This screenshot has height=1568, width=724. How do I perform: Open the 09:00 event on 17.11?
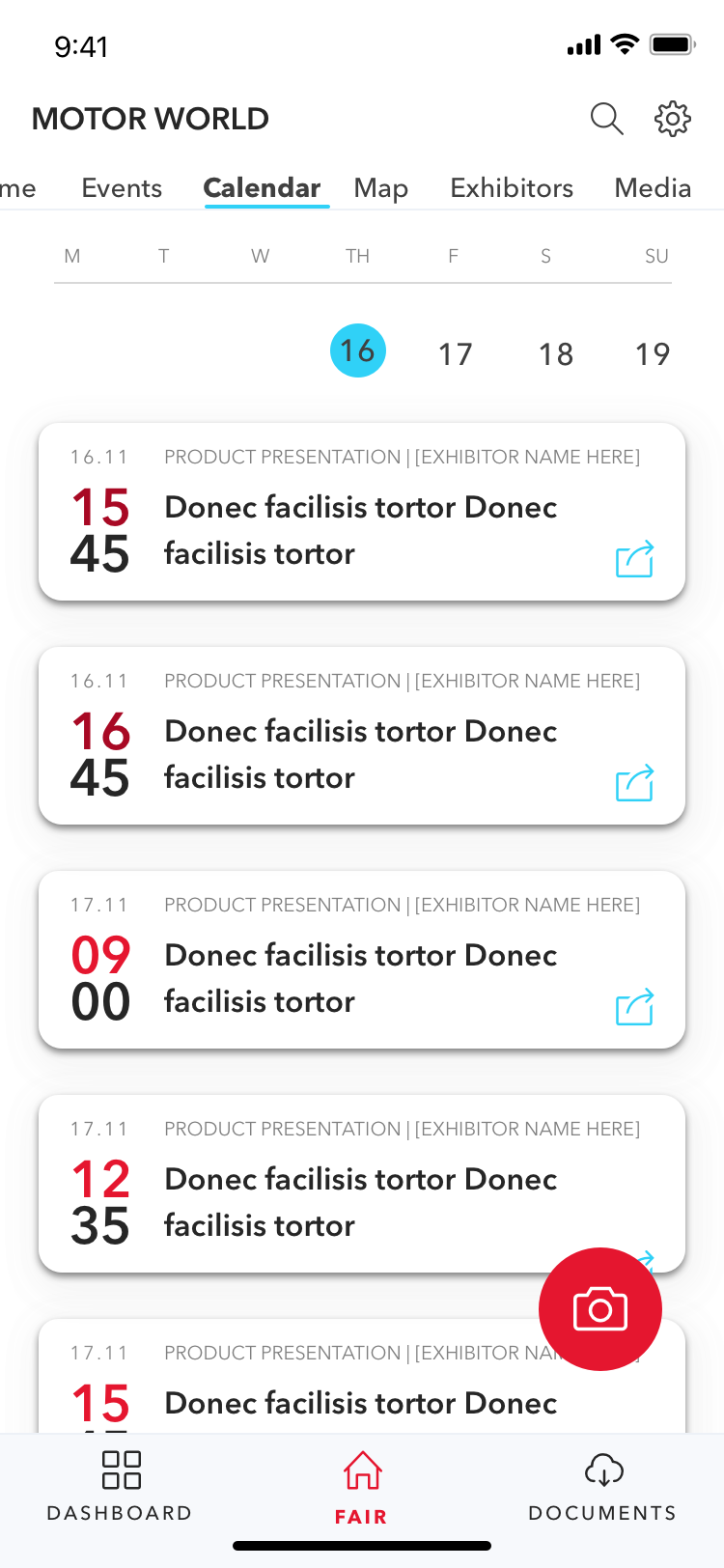[360, 977]
